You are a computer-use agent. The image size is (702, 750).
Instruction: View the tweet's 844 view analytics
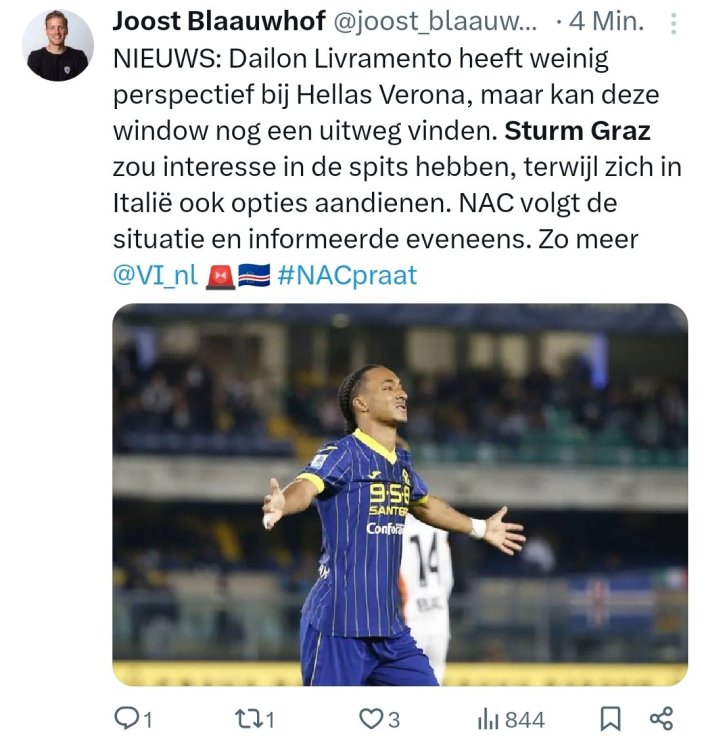tap(510, 718)
